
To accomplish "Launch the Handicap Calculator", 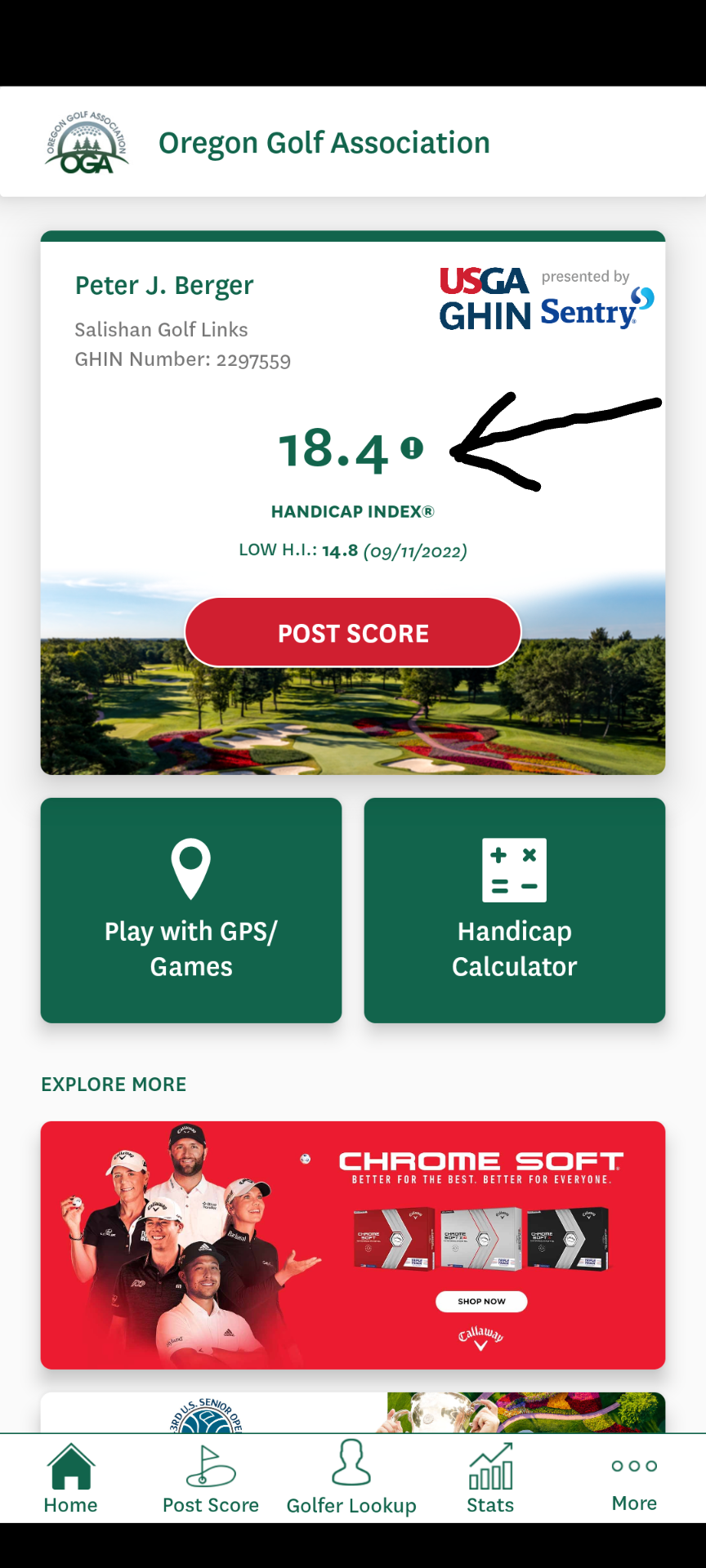I will (x=514, y=910).
